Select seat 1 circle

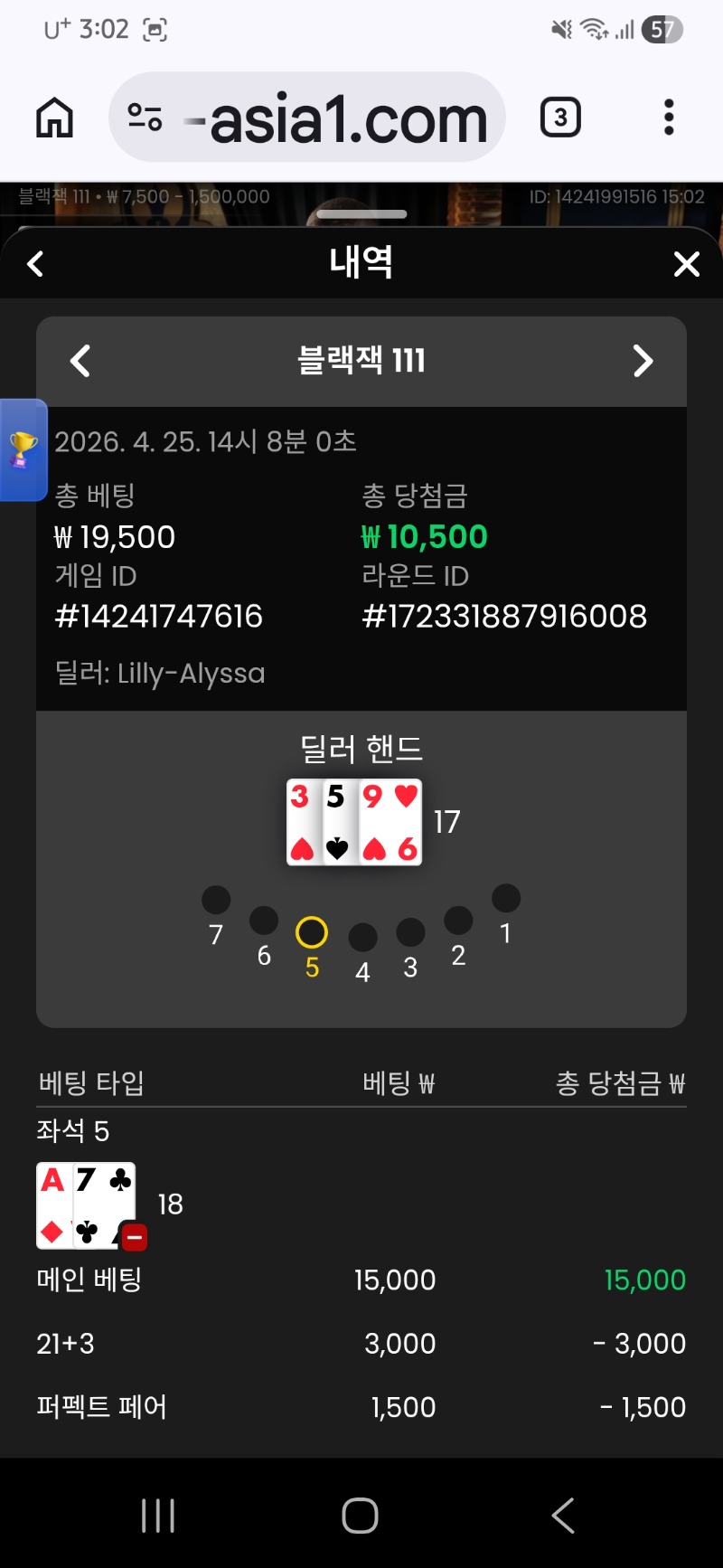(506, 898)
